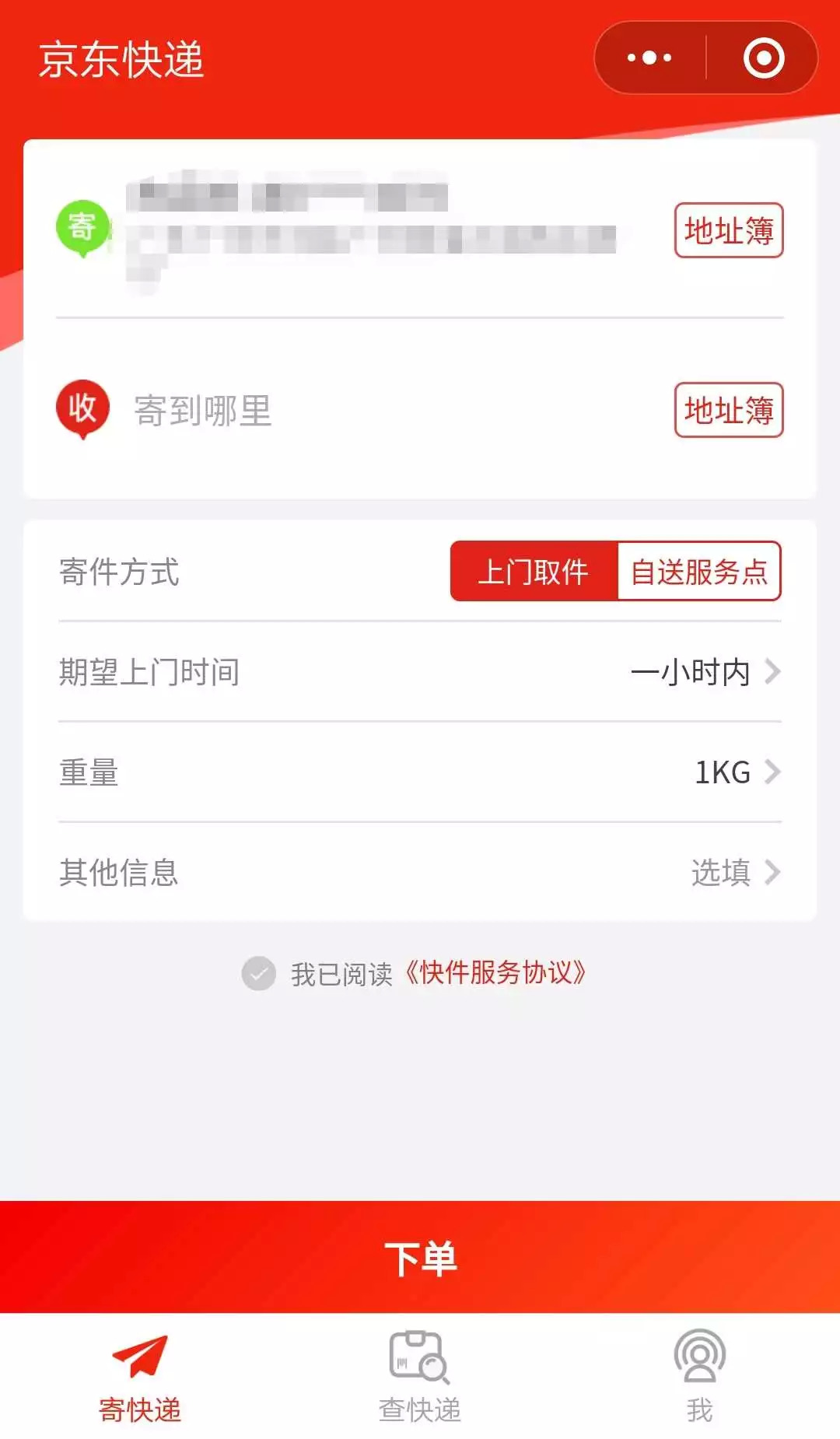Read the 《快件服务协议》 link
This screenshot has height=1439, width=840.
click(x=495, y=973)
